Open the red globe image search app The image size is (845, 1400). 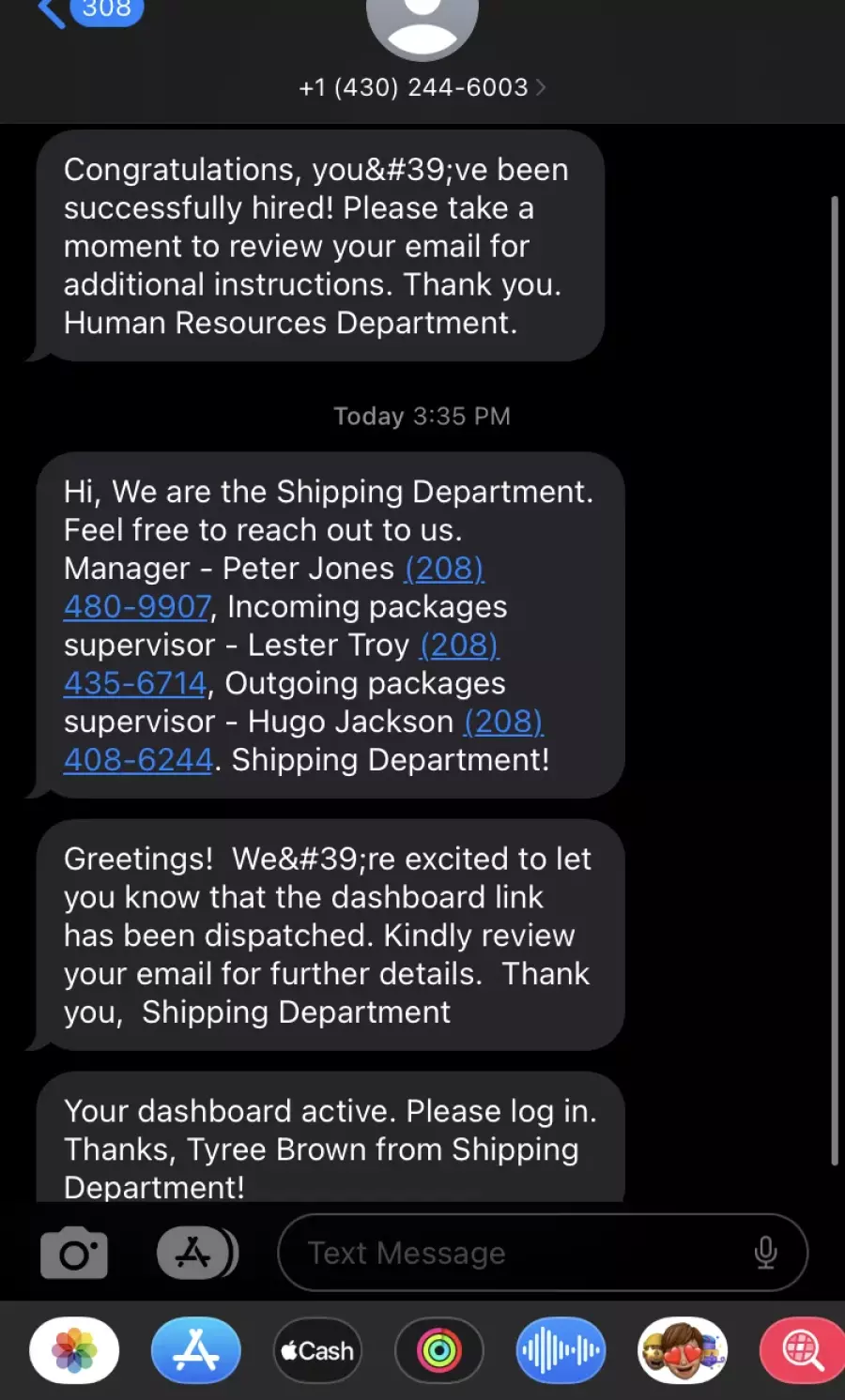(x=803, y=1350)
